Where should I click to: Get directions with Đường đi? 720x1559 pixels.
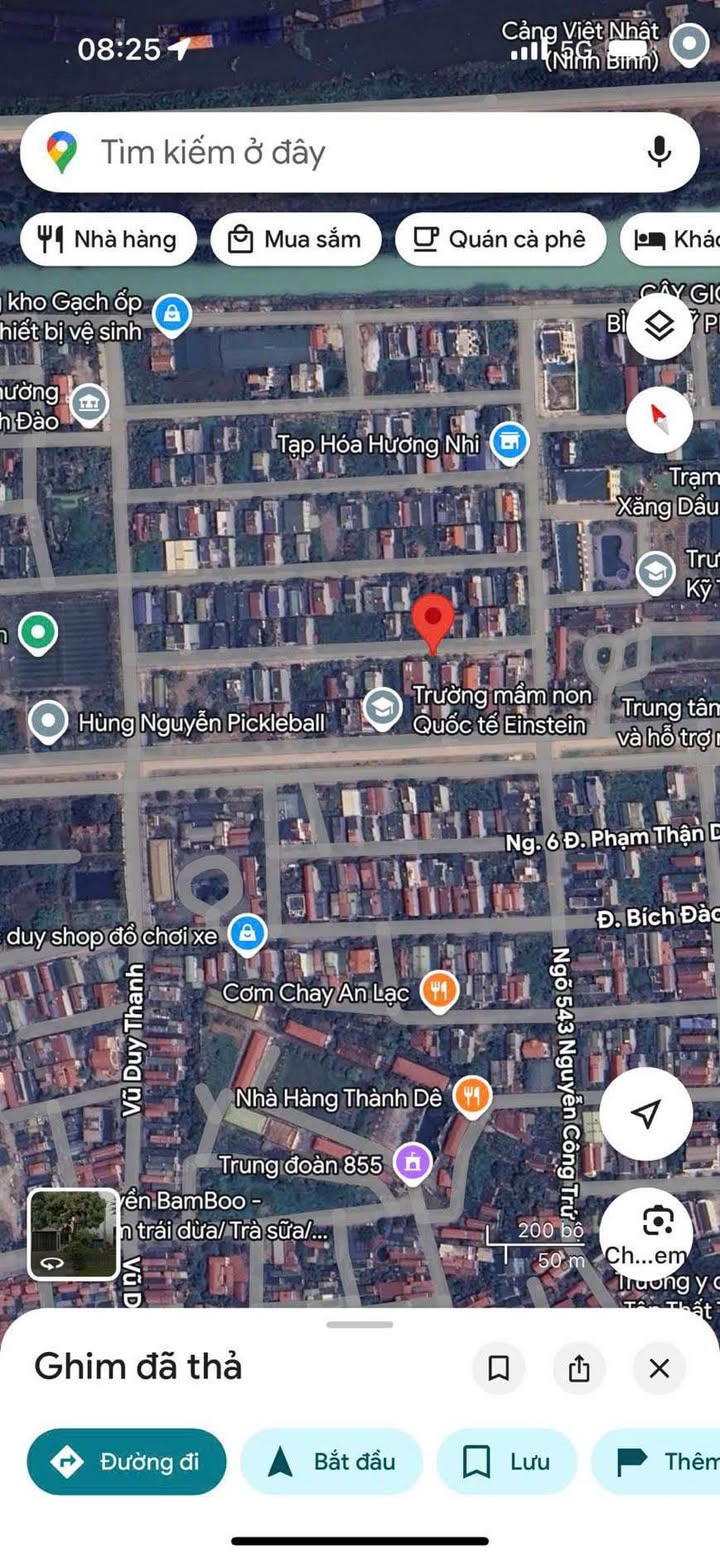pos(126,1461)
